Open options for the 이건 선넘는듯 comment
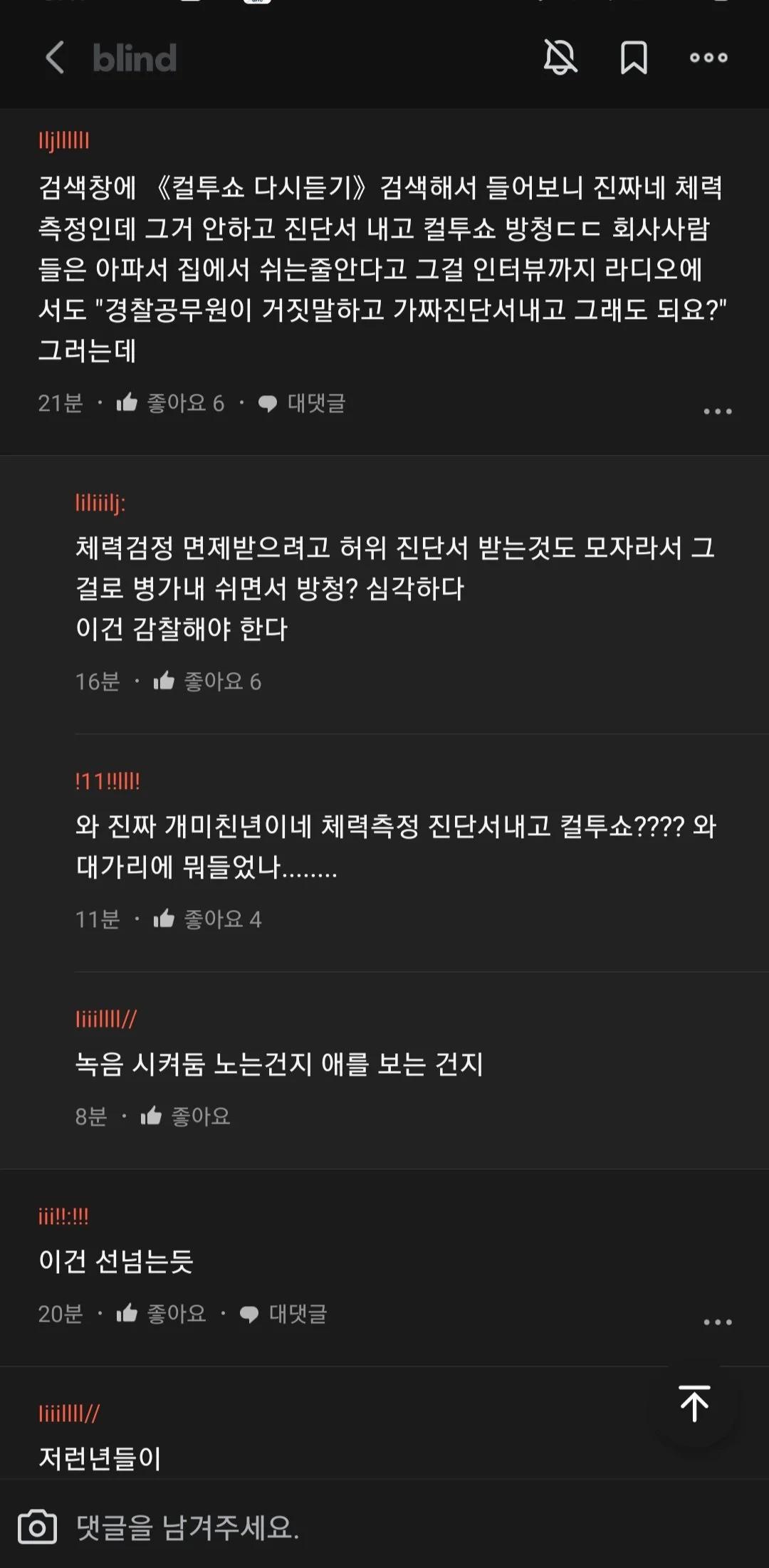This screenshot has height=1568, width=769. [x=717, y=1322]
